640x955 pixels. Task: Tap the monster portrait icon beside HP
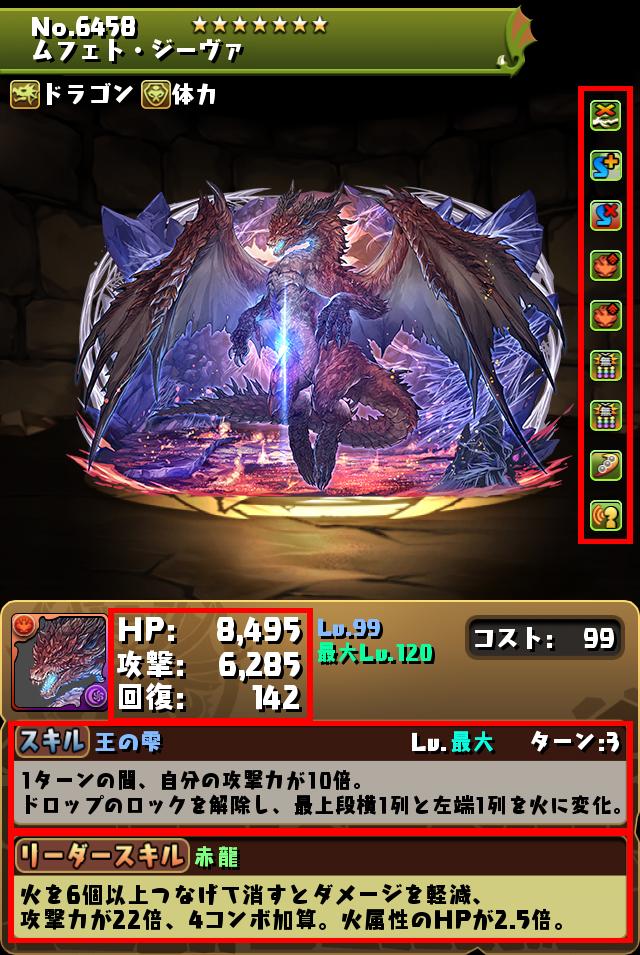coord(59,662)
